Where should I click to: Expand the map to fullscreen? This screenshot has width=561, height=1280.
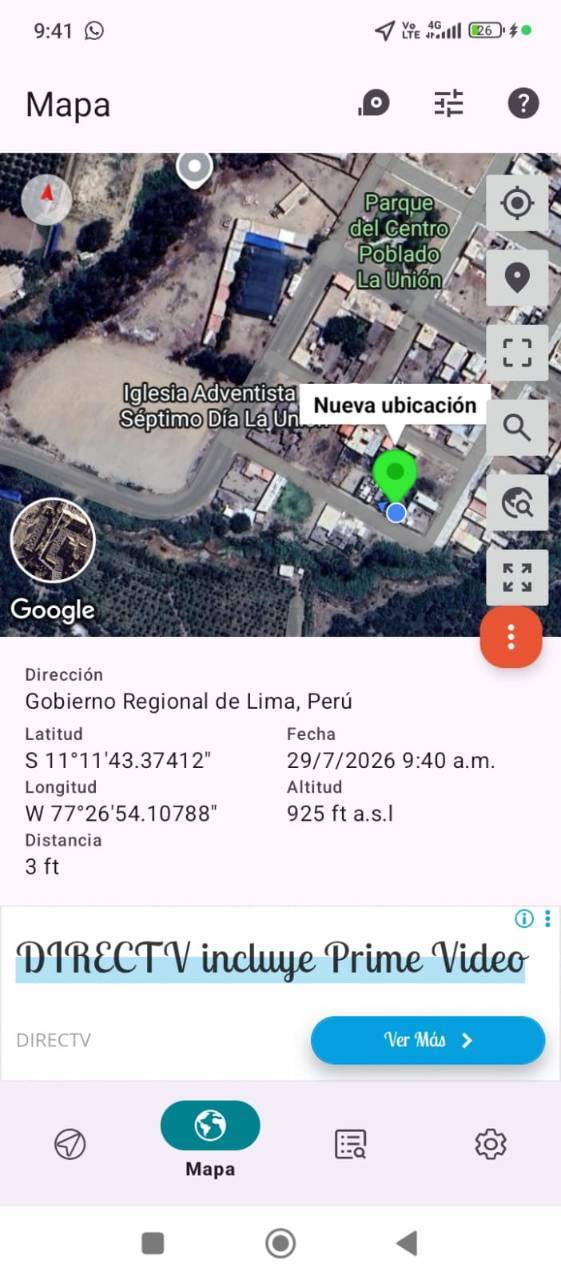coord(517,578)
